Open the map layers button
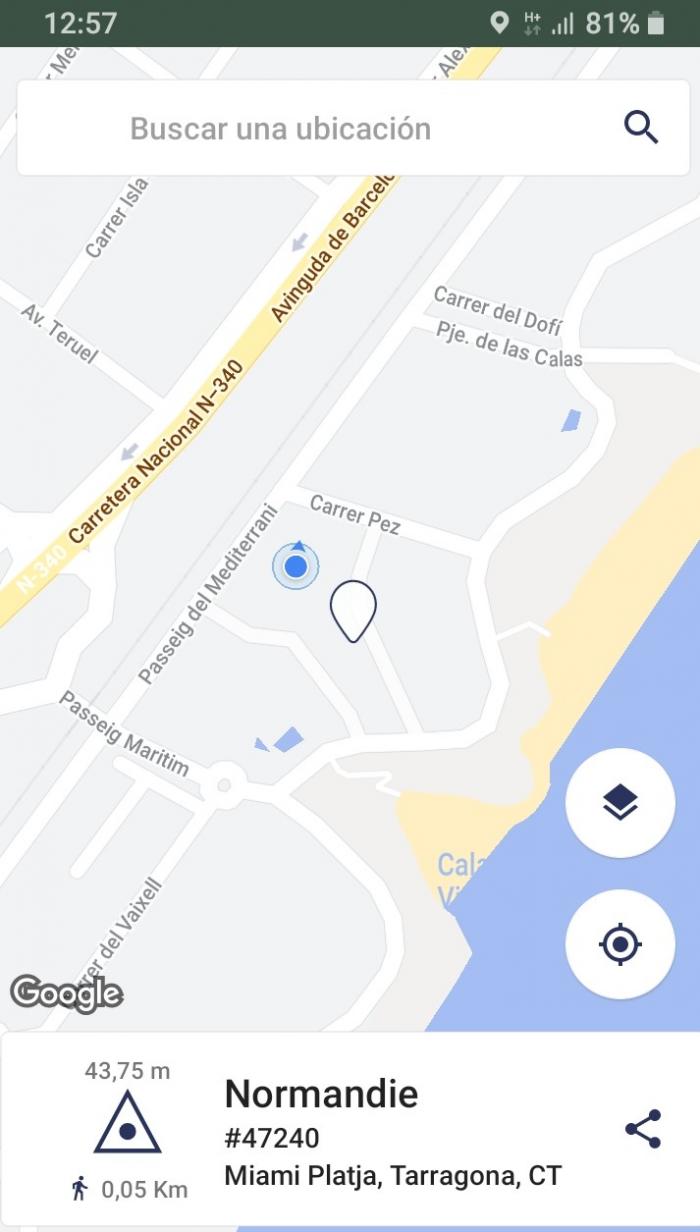700x1232 pixels. [x=620, y=802]
